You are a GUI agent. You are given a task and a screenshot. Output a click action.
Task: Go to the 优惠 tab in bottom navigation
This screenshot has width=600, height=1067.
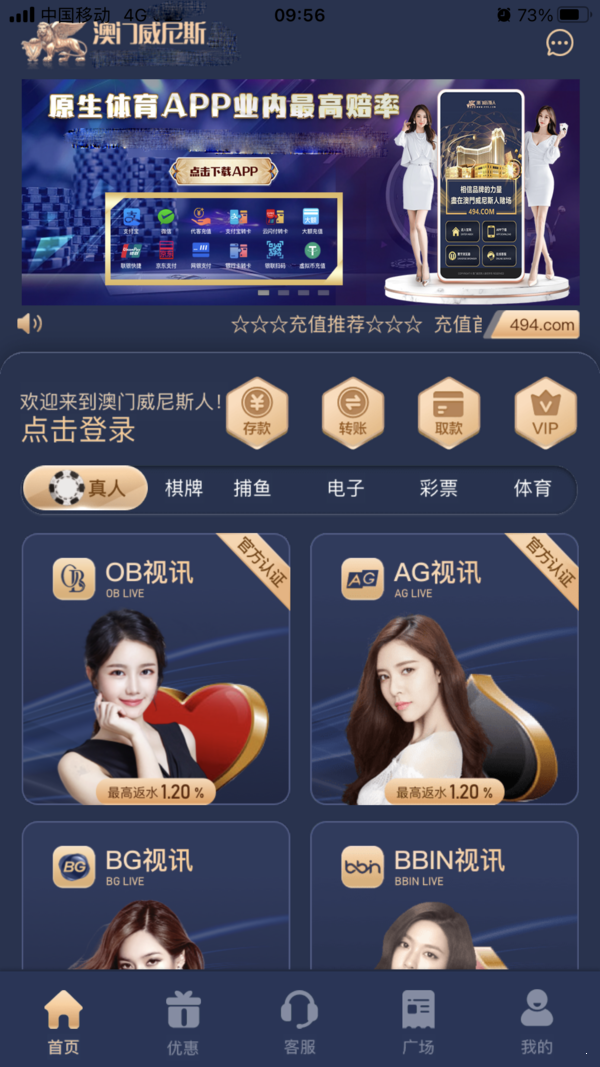182,1022
